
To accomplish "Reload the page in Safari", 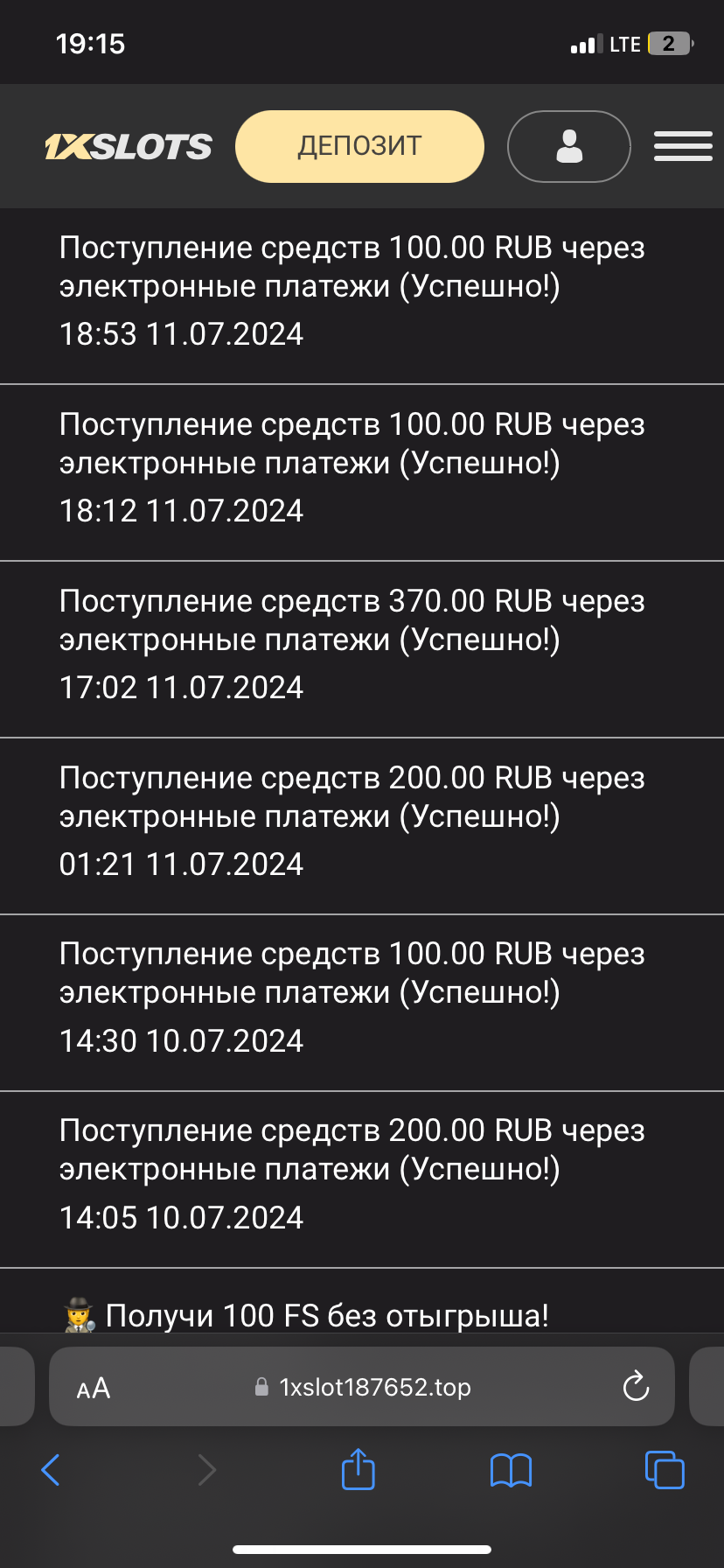I will pyautogui.click(x=636, y=1387).
